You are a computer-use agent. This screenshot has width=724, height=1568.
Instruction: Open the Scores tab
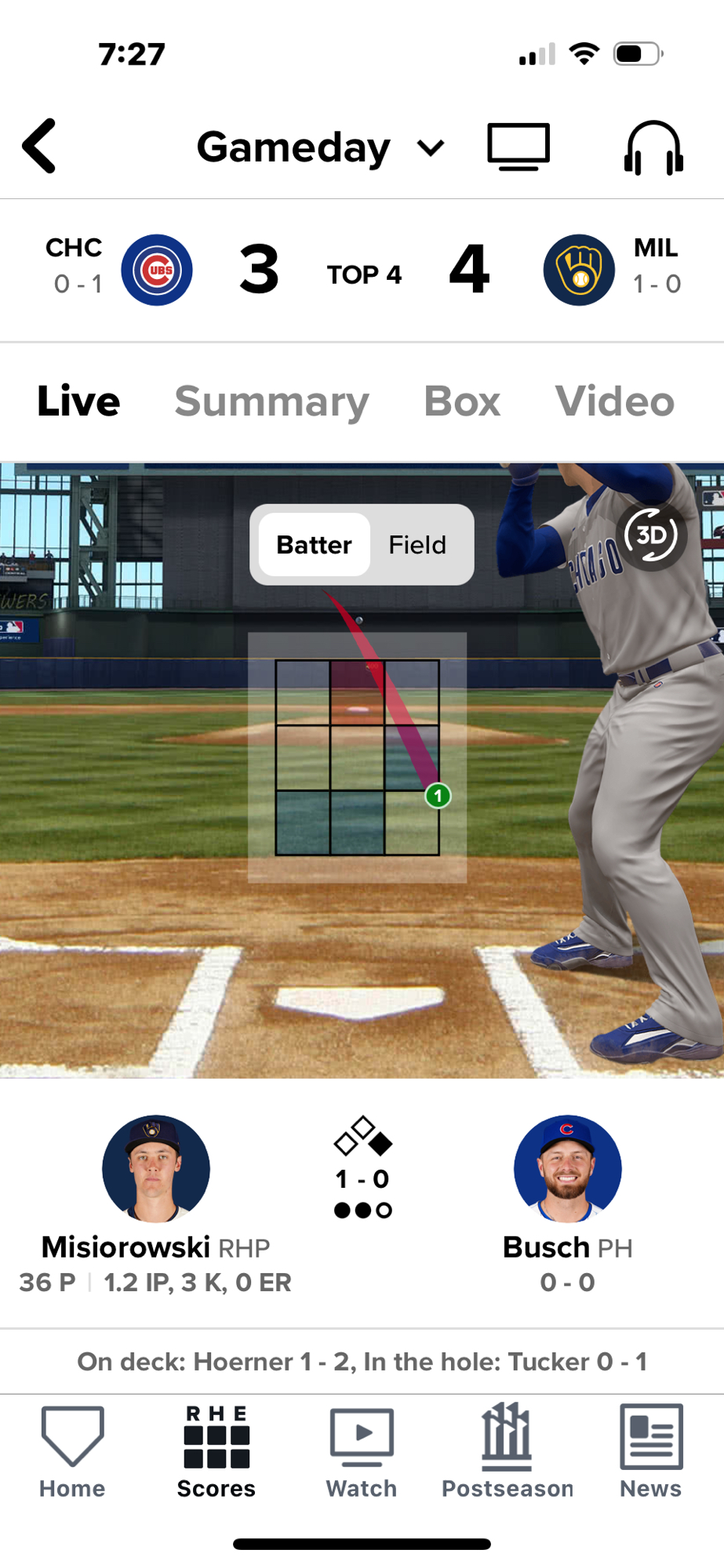click(216, 1451)
